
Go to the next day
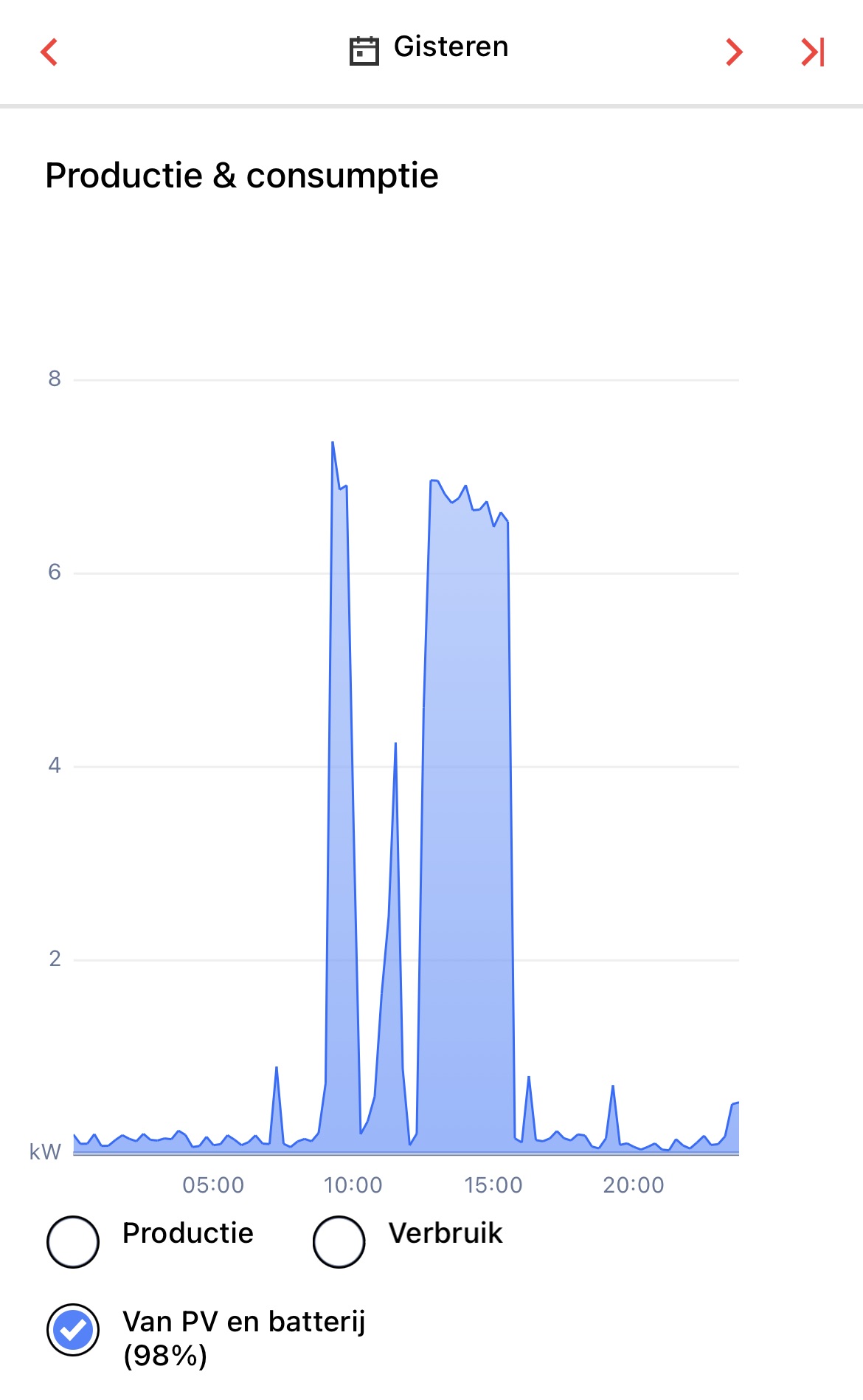(x=734, y=52)
